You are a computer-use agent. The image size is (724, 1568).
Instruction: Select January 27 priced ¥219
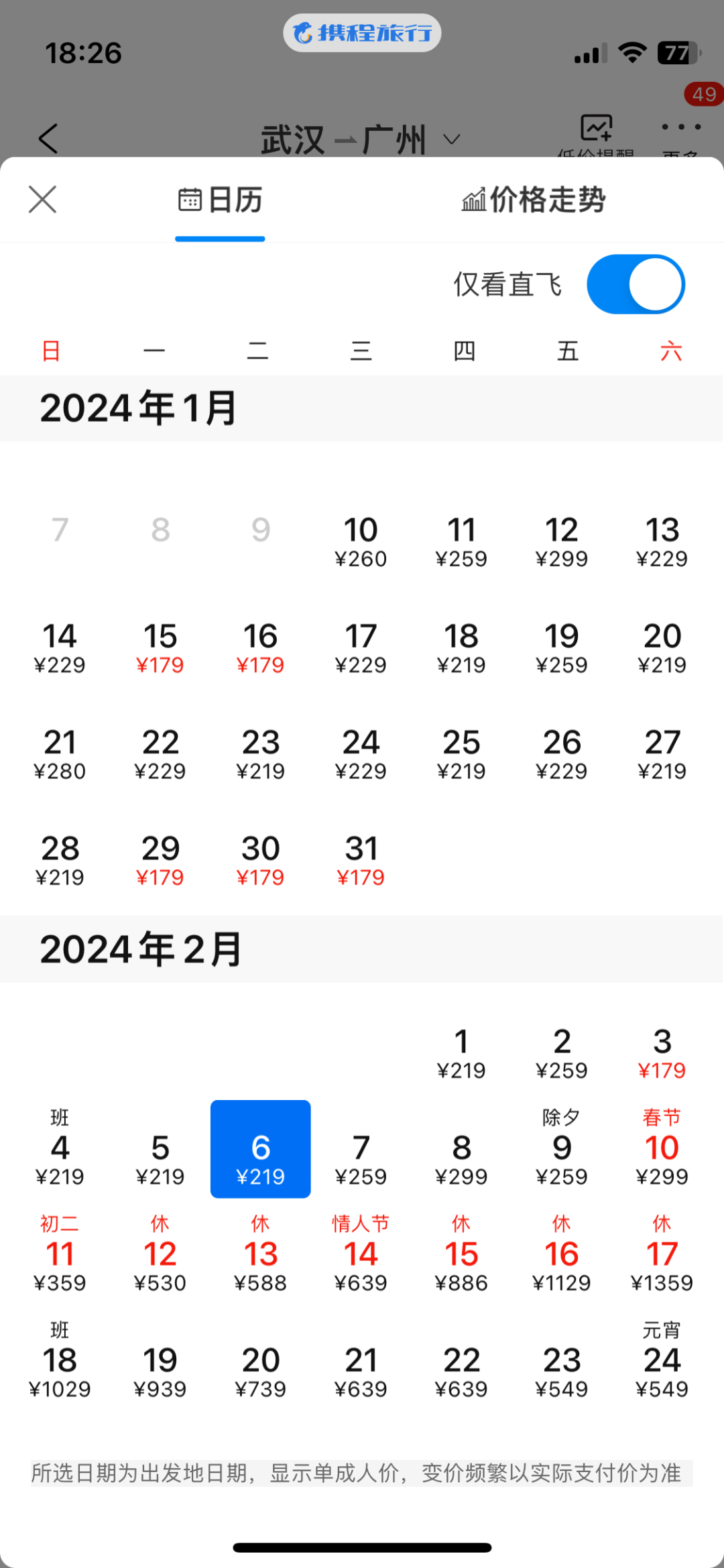tap(662, 754)
